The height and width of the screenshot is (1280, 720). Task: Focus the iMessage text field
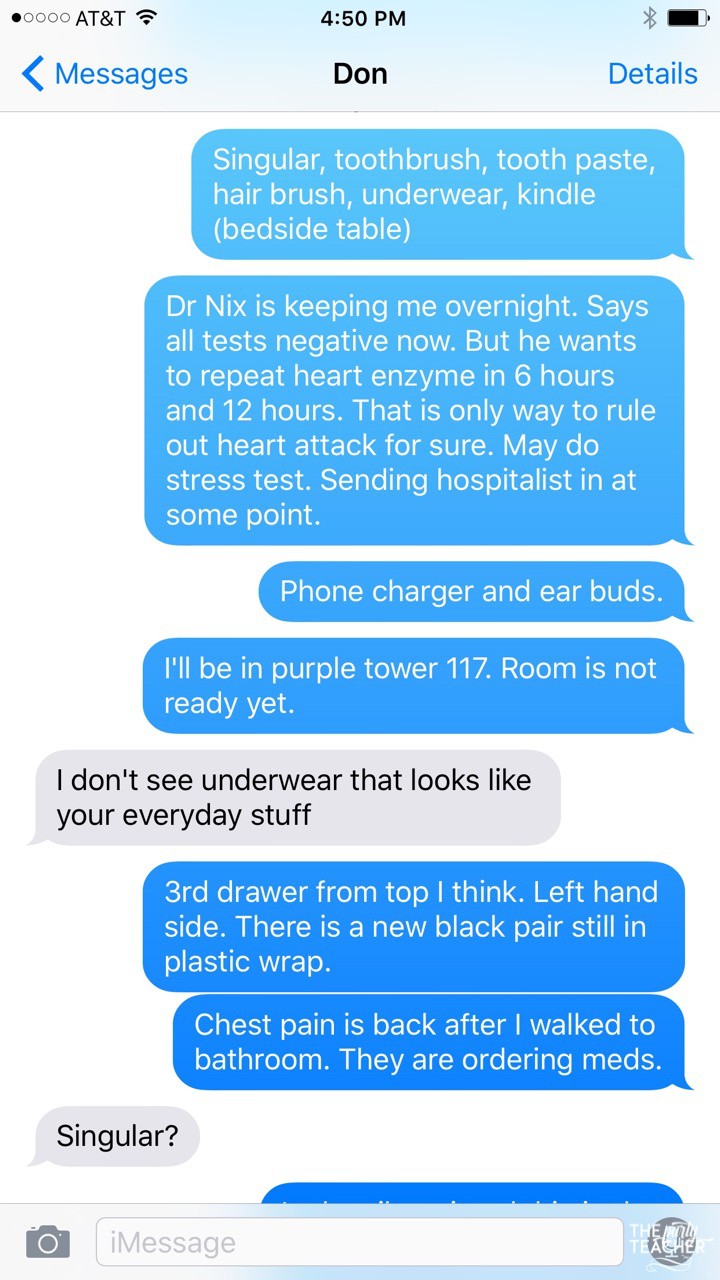[360, 1242]
